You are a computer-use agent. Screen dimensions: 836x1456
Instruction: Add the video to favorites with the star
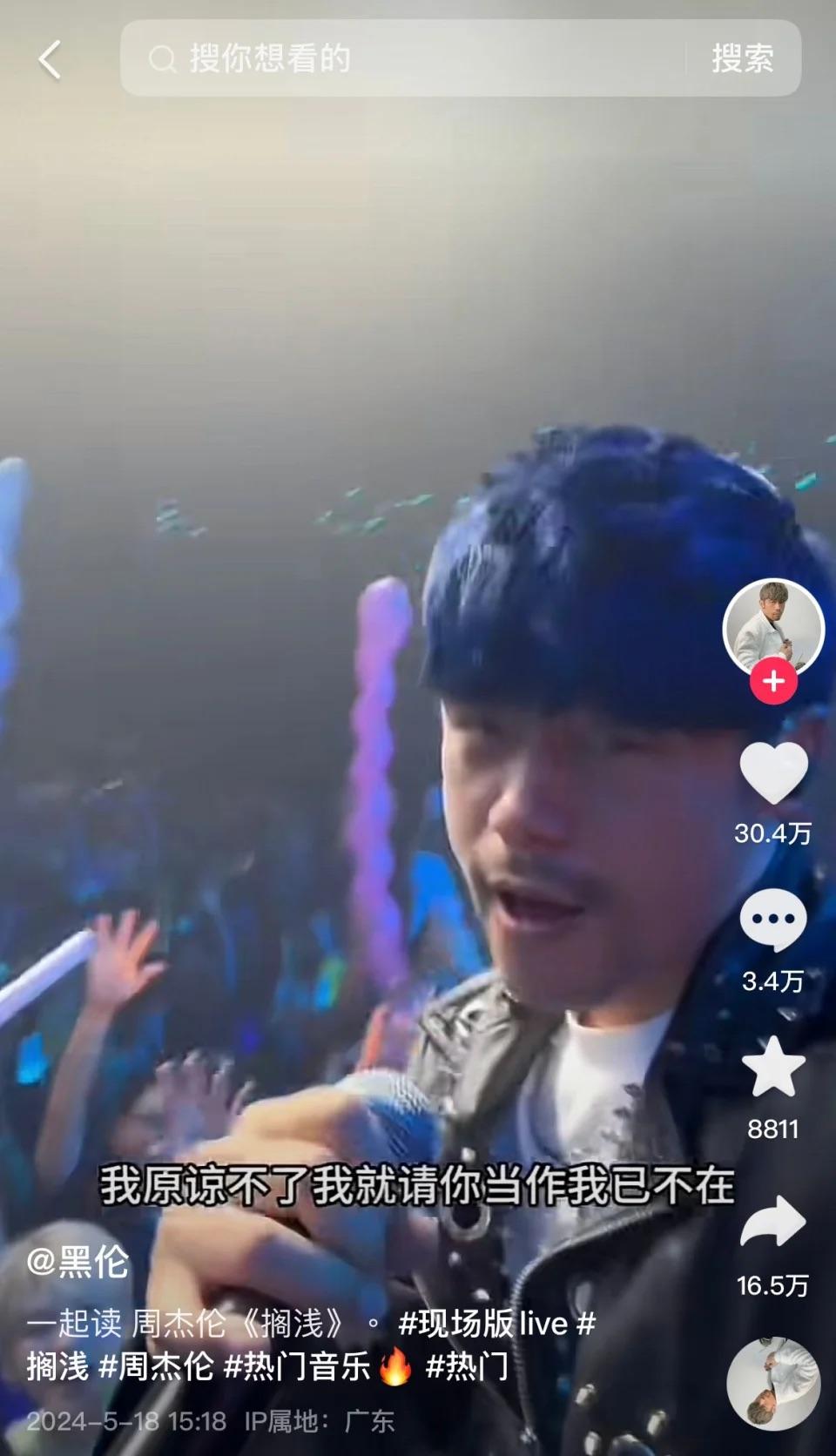pos(773,1070)
